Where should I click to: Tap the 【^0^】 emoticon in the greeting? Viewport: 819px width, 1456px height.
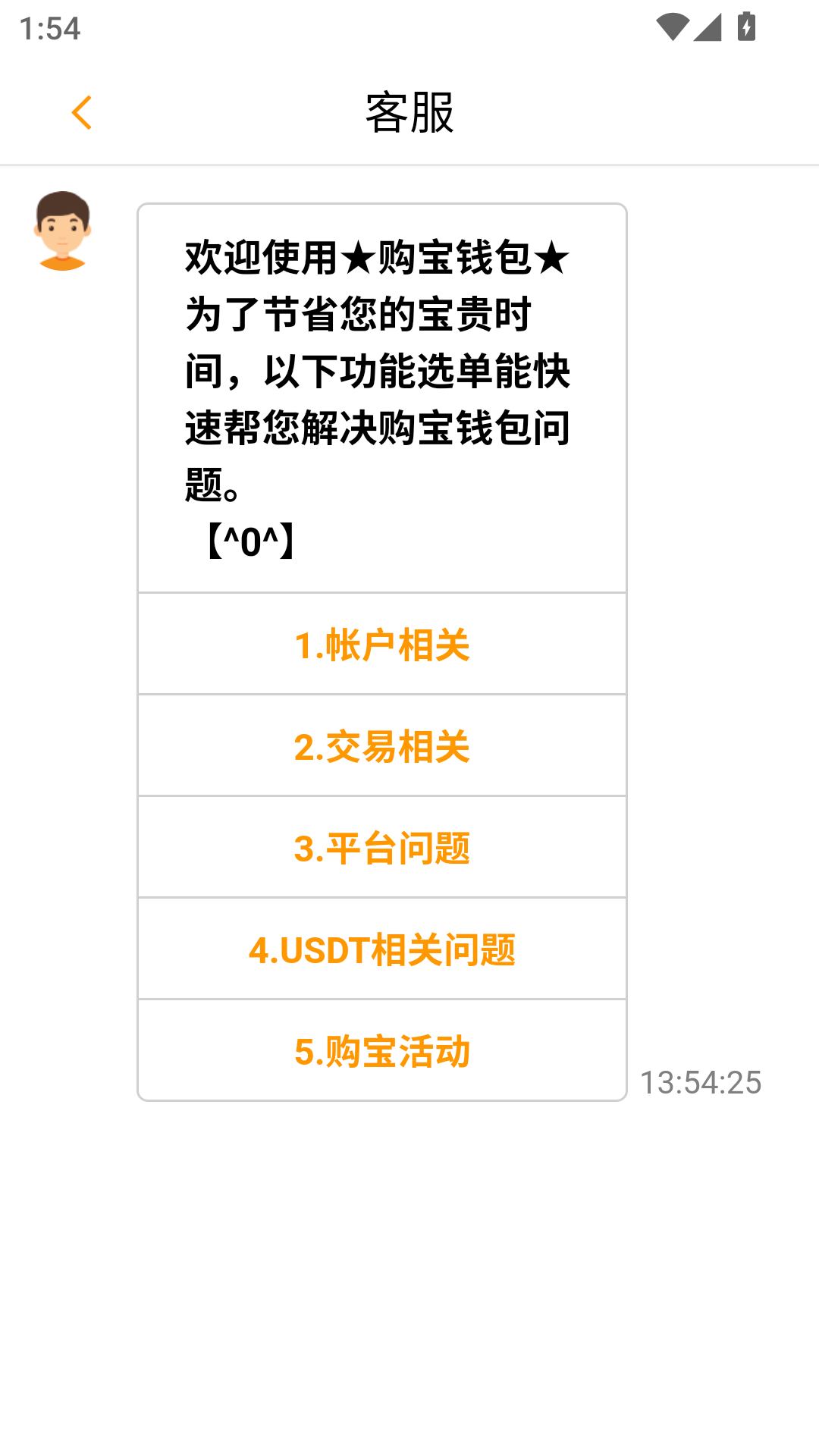[250, 540]
